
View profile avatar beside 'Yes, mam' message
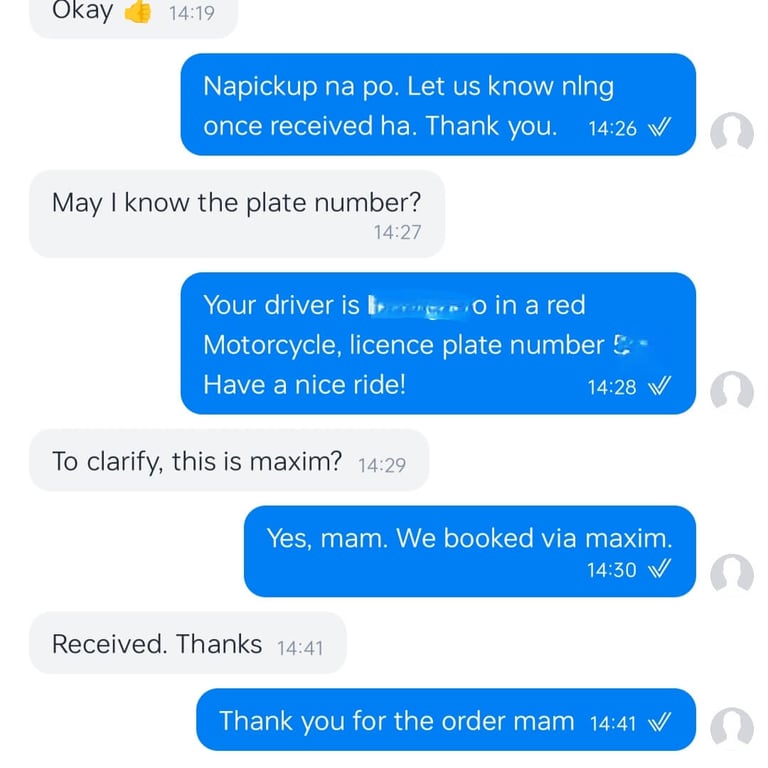(731, 574)
